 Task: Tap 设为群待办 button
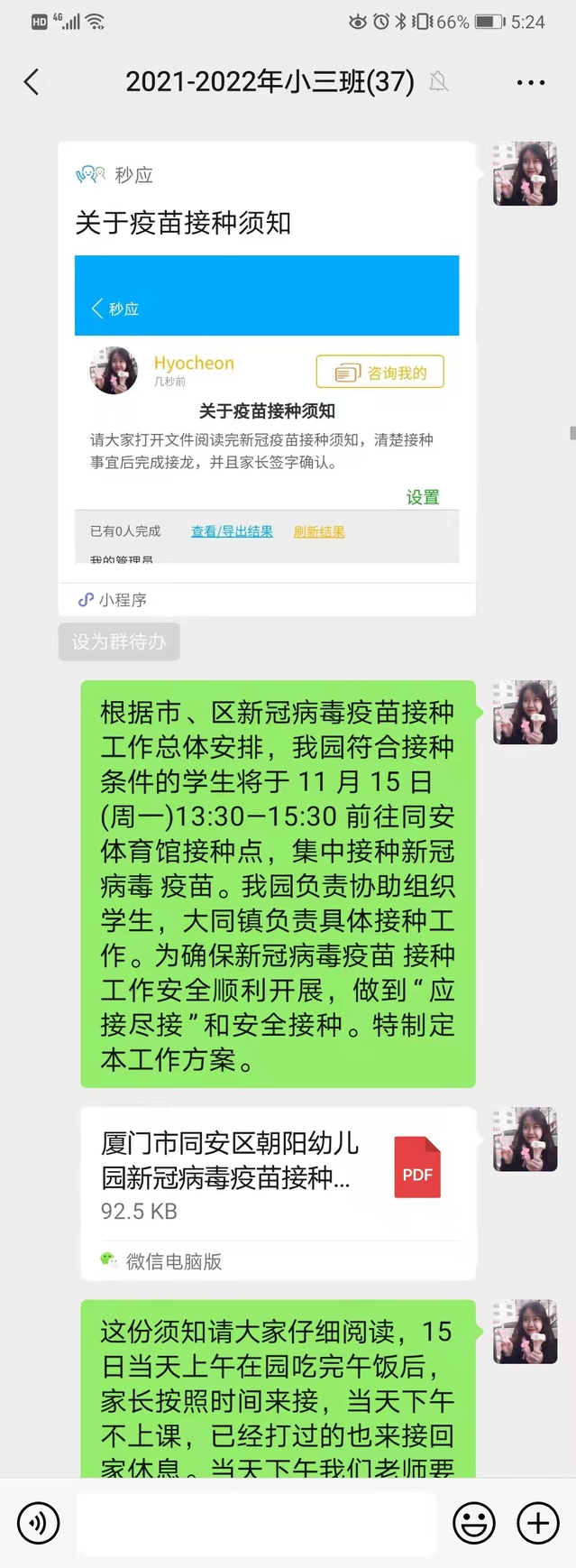point(119,641)
